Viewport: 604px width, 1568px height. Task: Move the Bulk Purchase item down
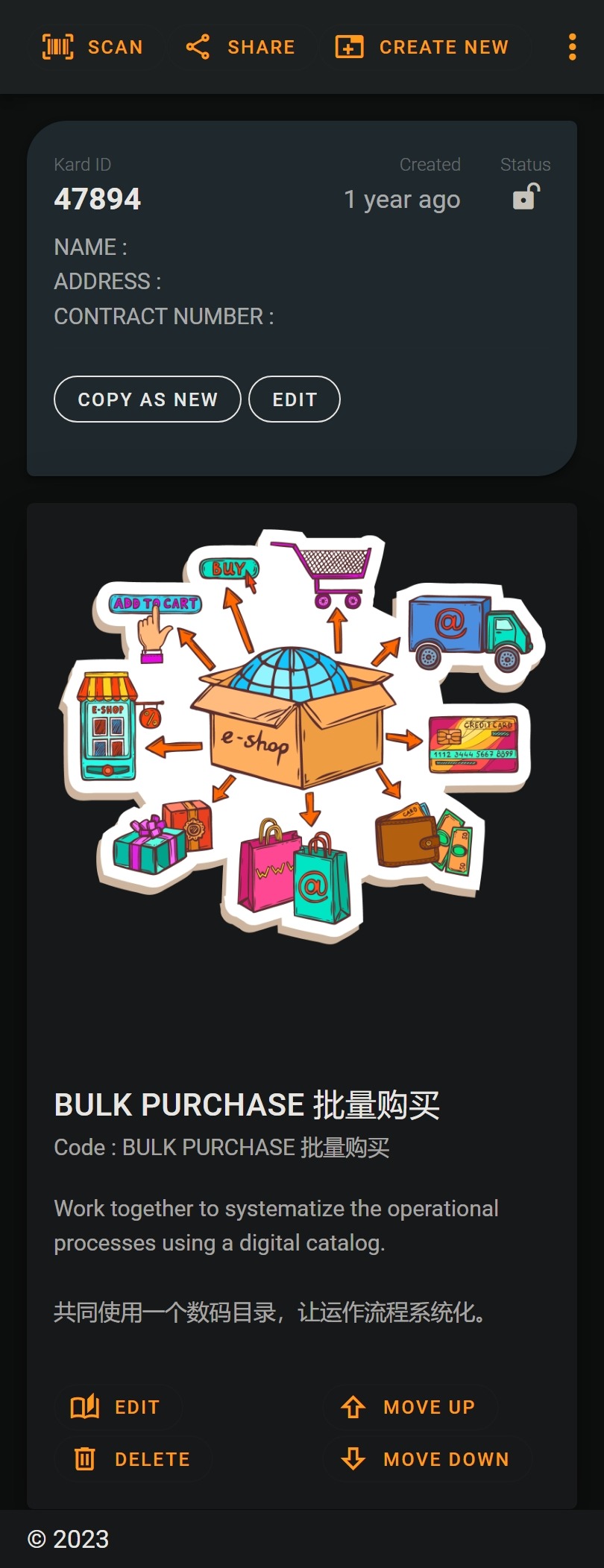[x=425, y=1459]
